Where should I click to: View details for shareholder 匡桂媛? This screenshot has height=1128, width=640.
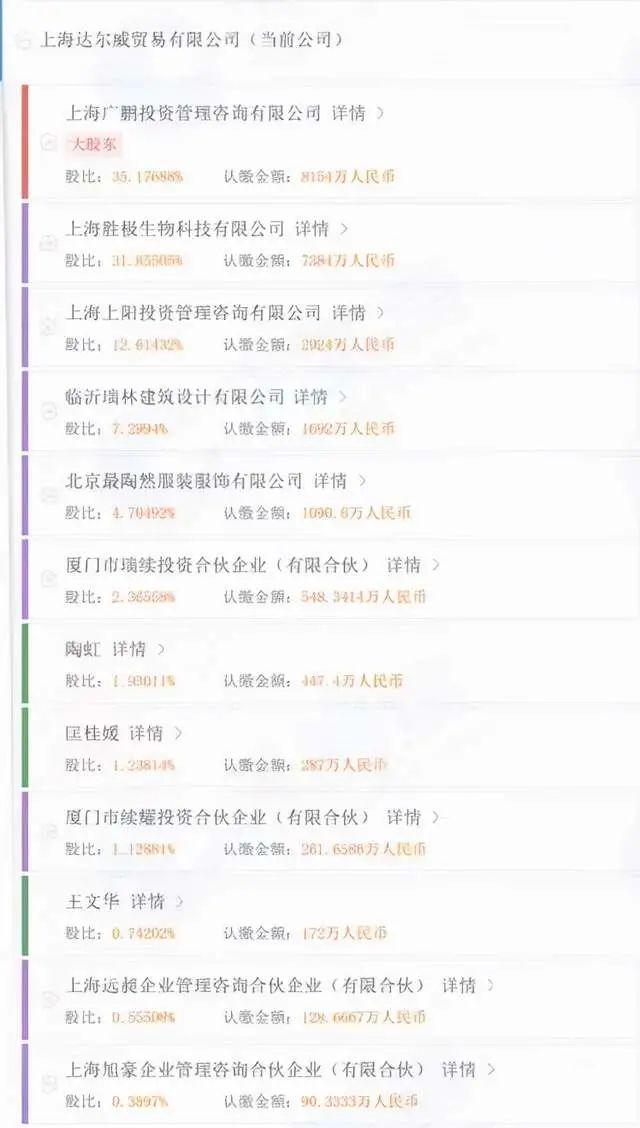click(155, 733)
